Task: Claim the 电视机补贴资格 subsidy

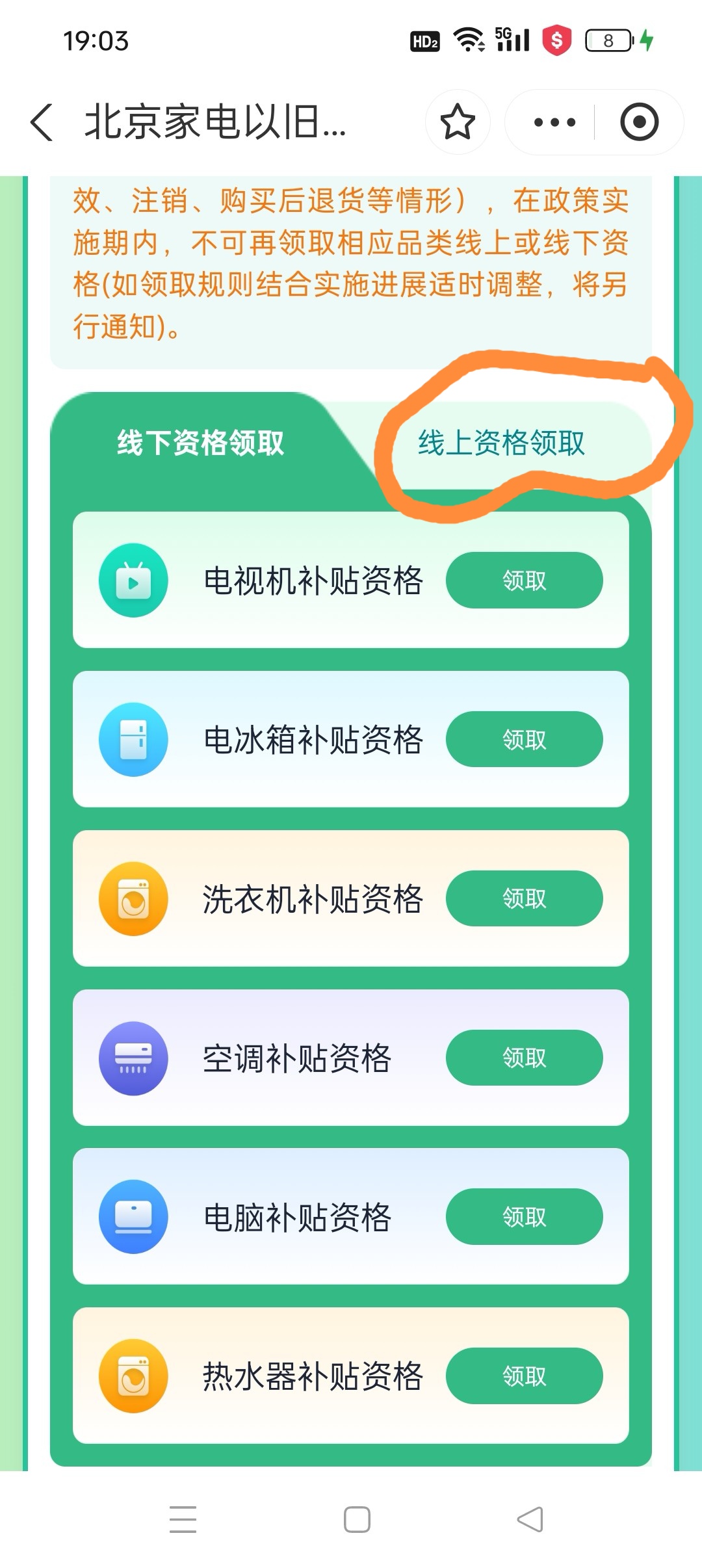Action: point(524,581)
